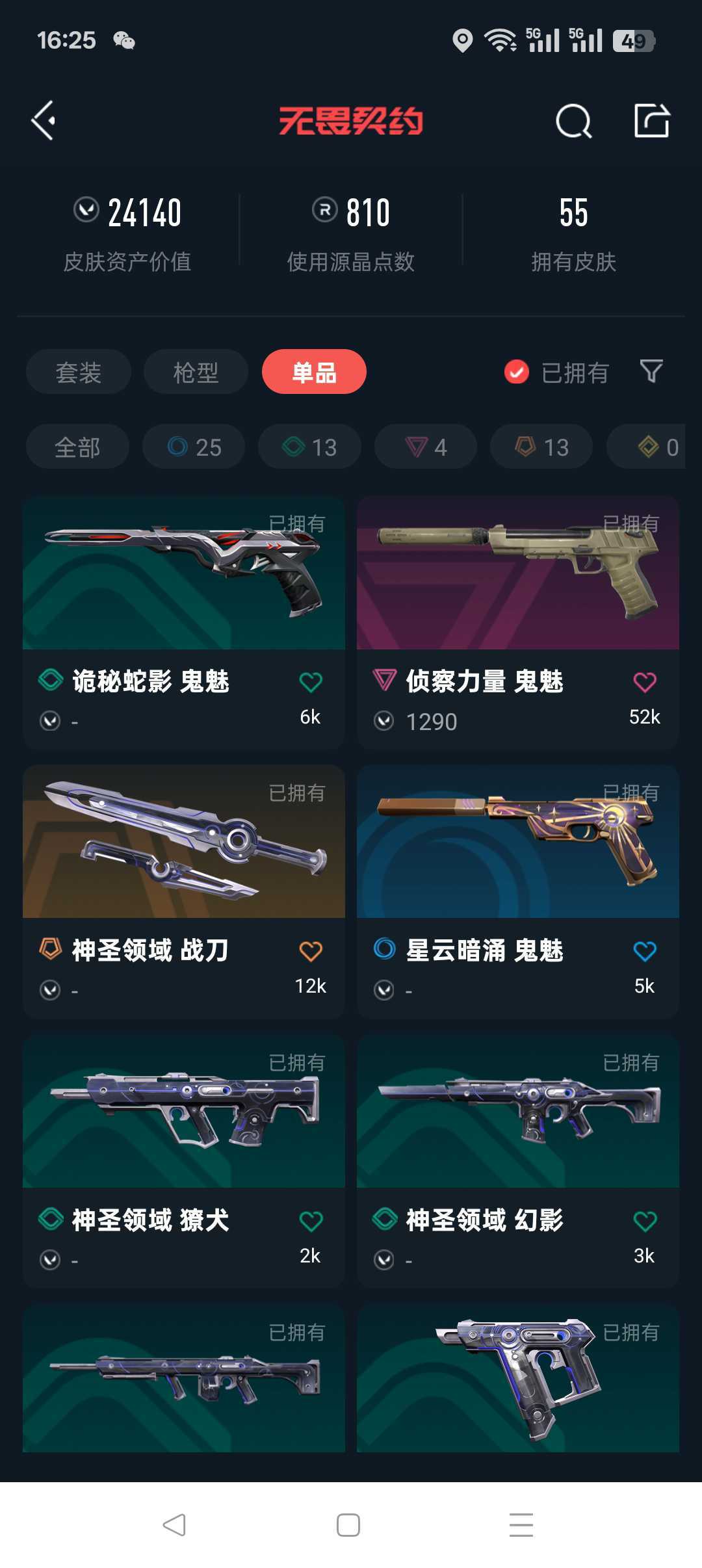Tap the system home button

(348, 1525)
